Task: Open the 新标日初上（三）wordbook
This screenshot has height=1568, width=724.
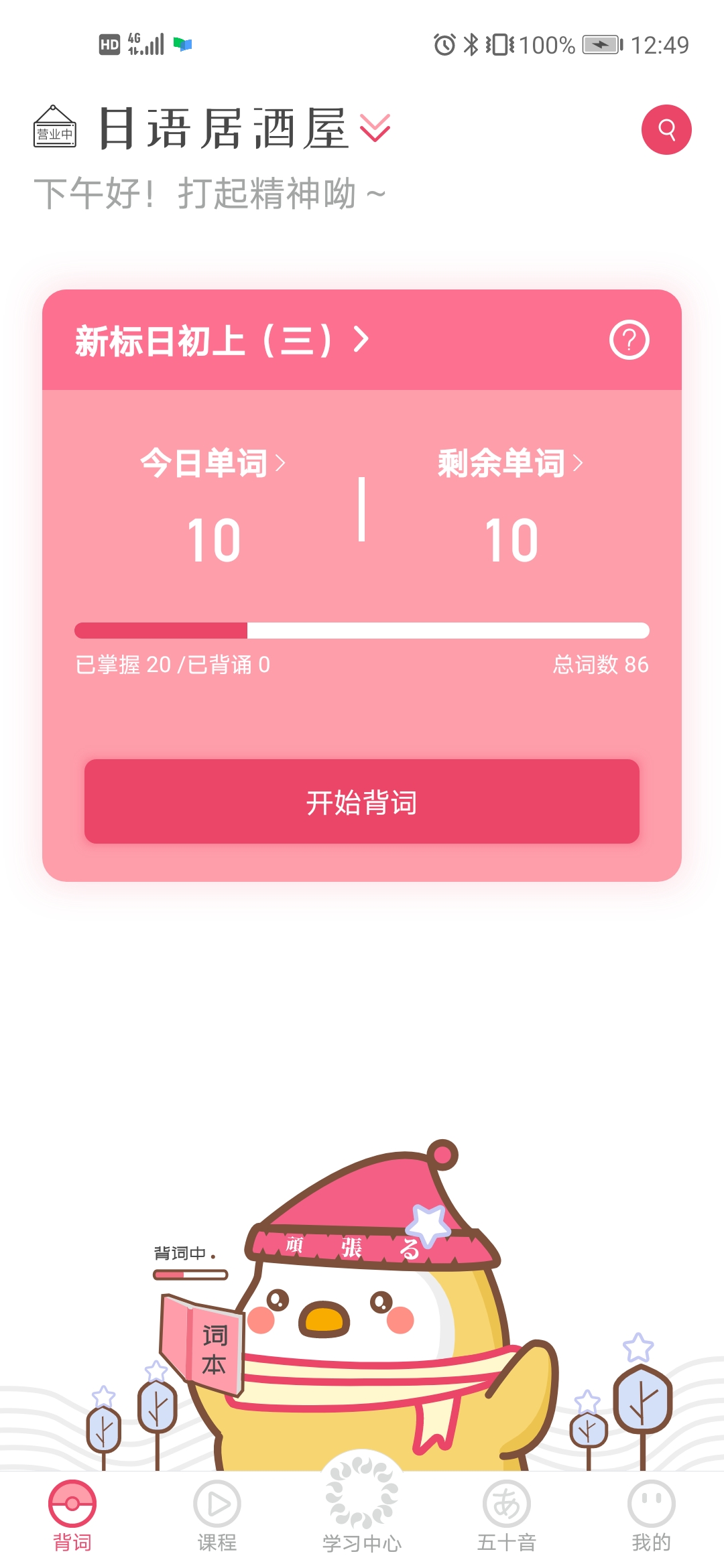Action: point(221,340)
